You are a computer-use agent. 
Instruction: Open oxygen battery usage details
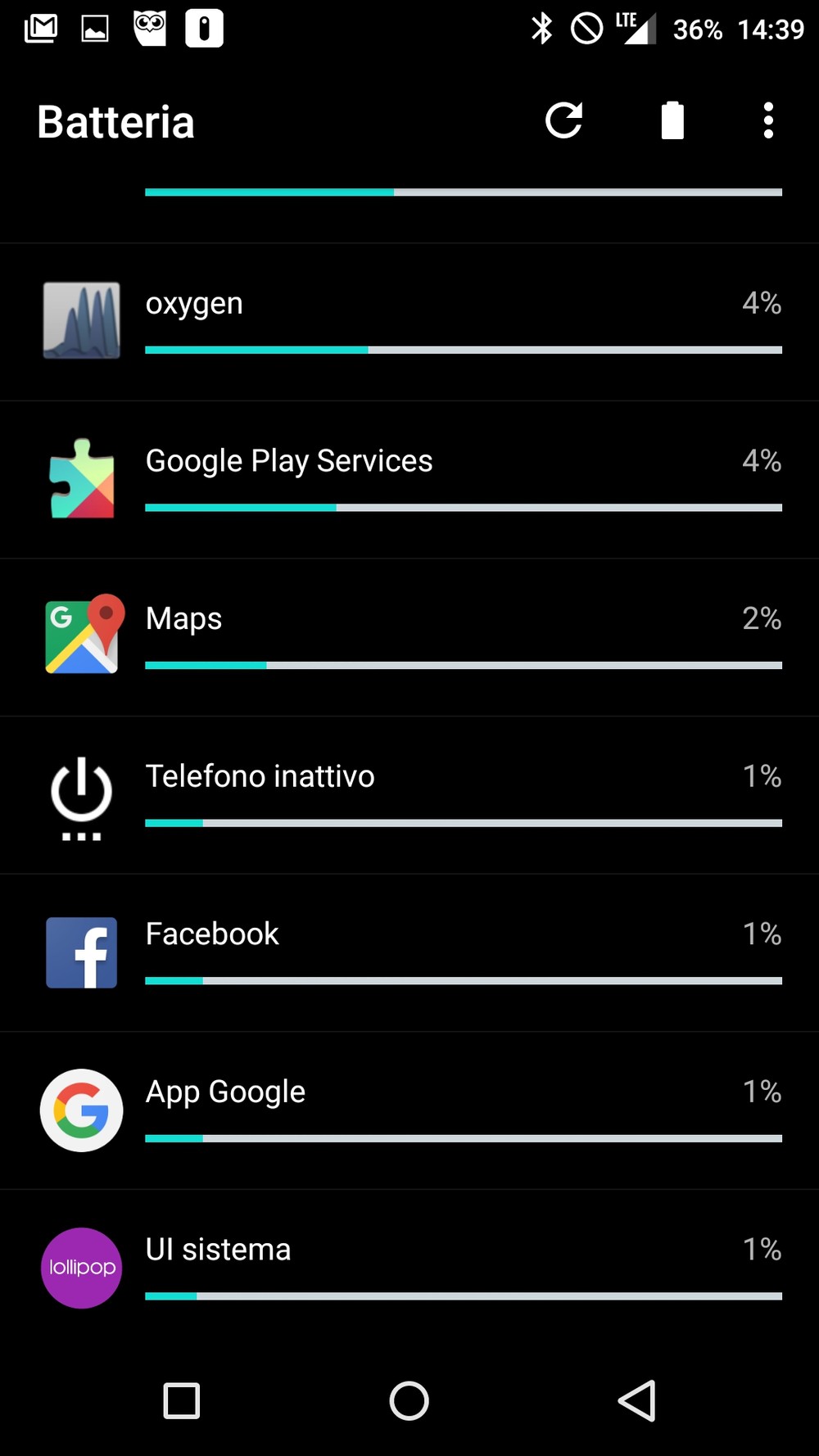tap(409, 322)
